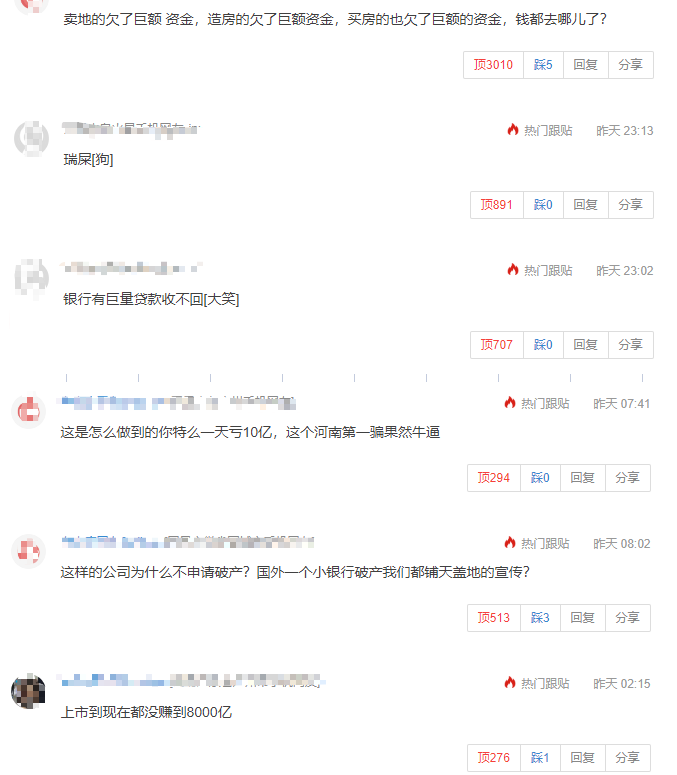Reply to the 瑞屎[狗] comment
This screenshot has width=677, height=775.
coord(585,205)
